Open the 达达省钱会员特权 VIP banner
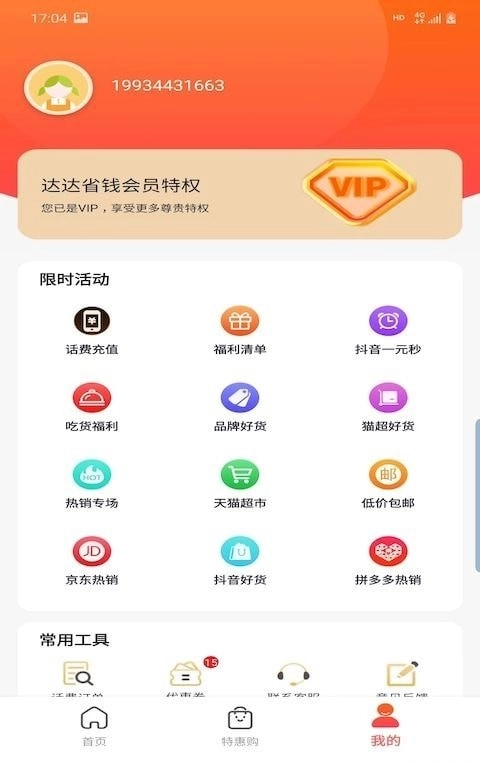The width and height of the screenshot is (480, 763). coord(240,194)
